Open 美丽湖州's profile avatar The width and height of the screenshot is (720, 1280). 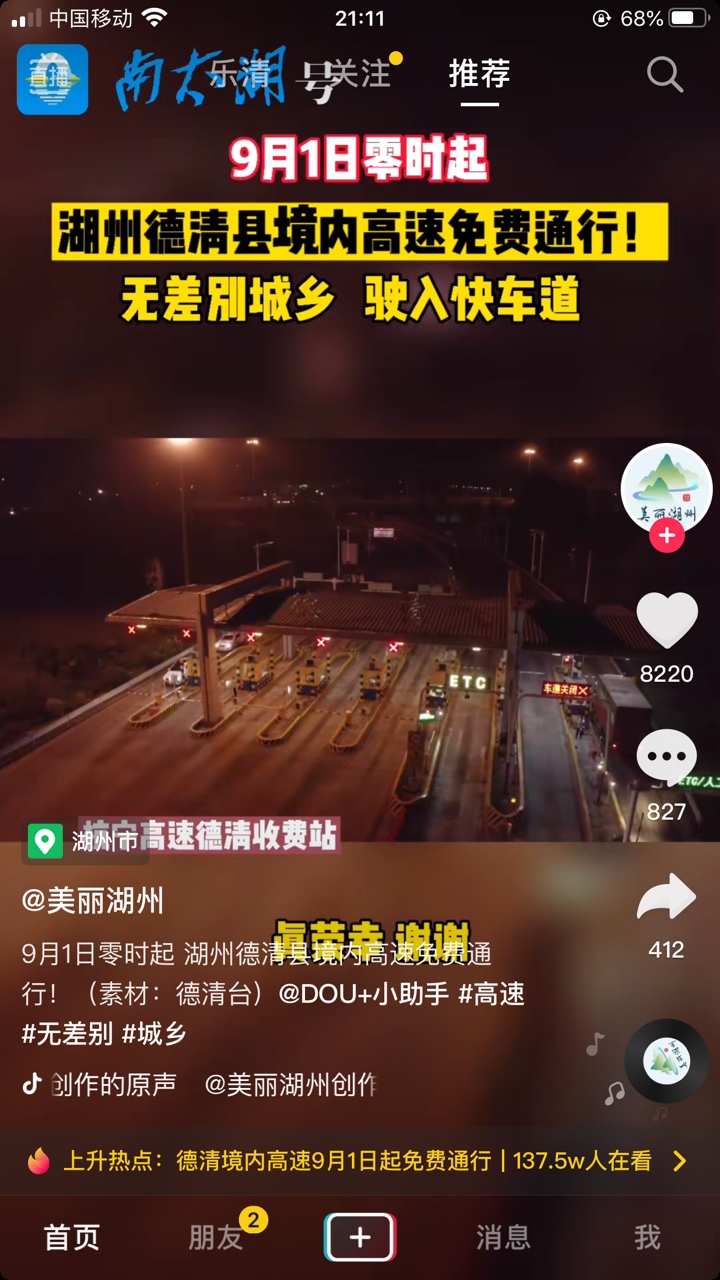click(666, 488)
